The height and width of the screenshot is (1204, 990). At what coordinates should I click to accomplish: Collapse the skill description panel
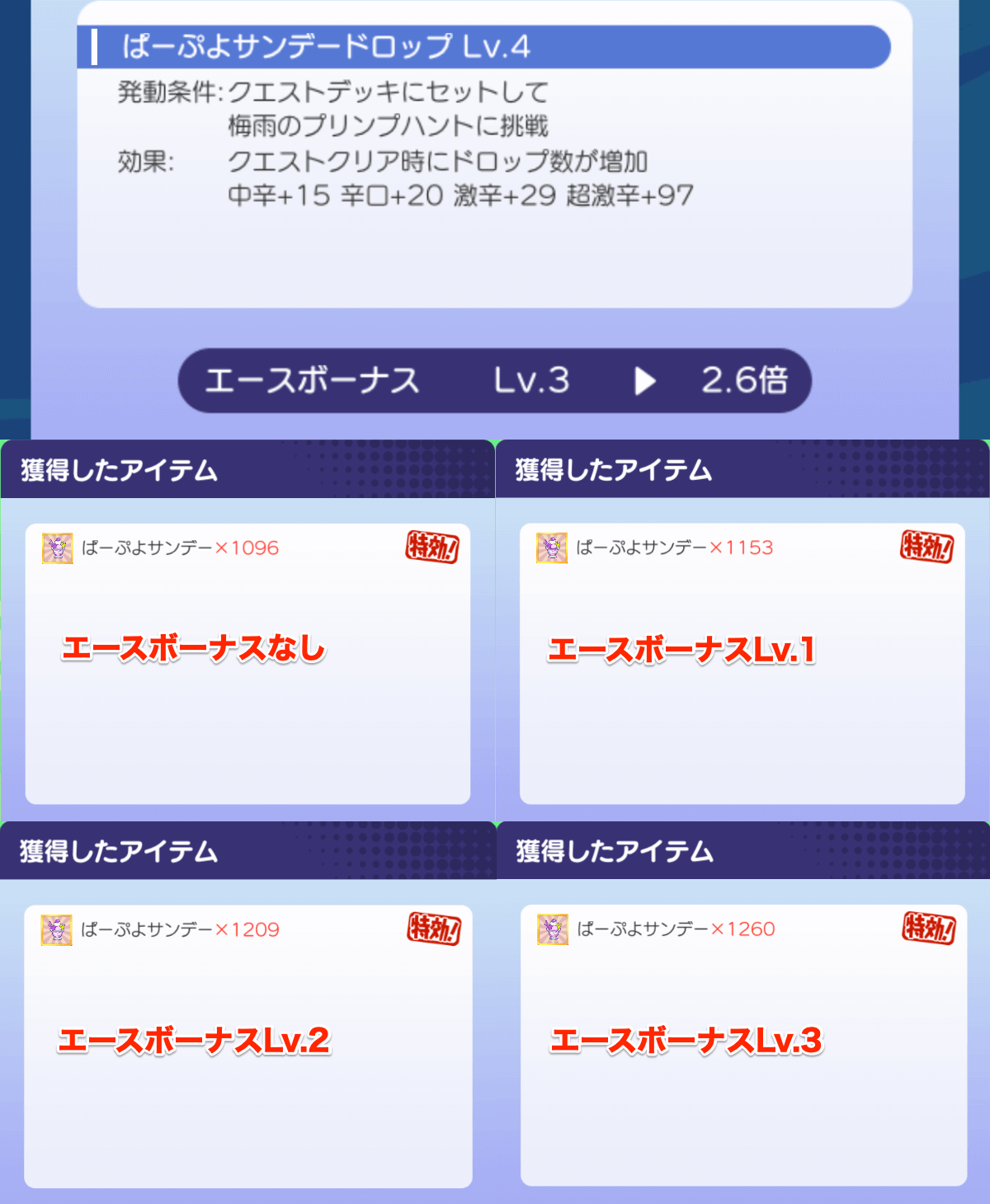(495, 165)
